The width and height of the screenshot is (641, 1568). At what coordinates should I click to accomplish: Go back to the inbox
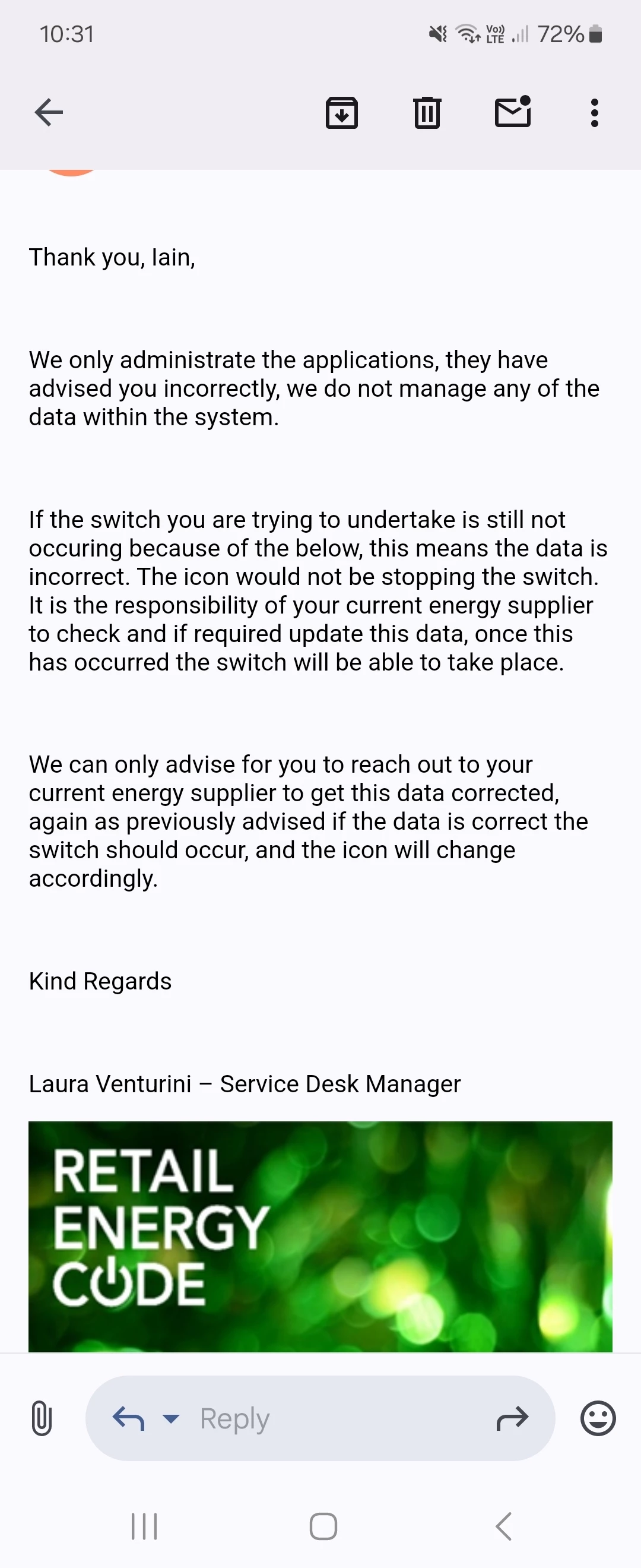pos(49,113)
